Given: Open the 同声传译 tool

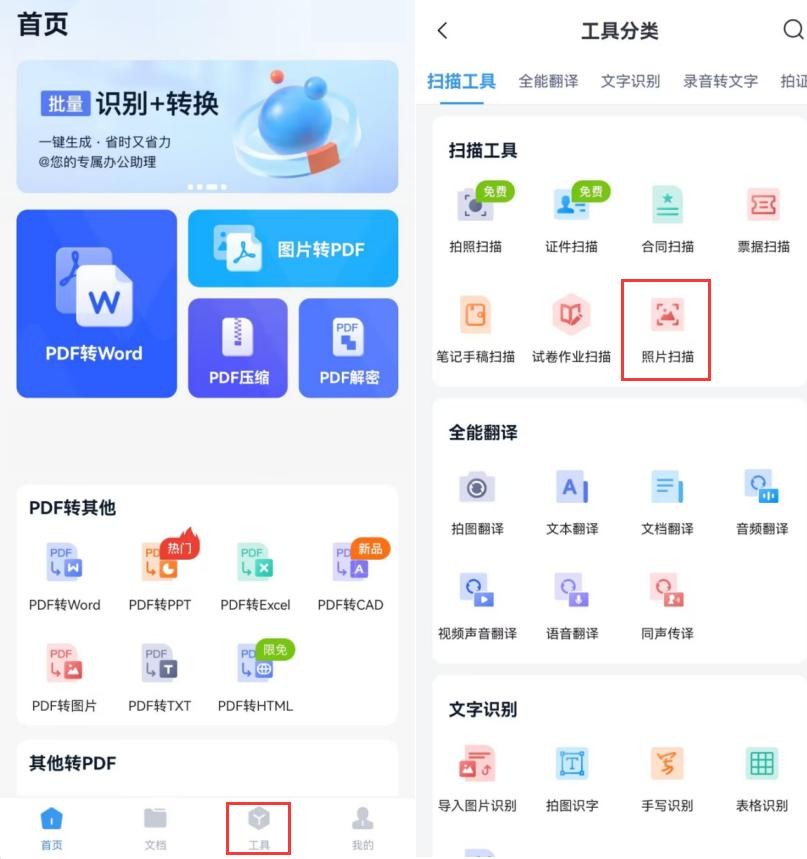Looking at the screenshot, I should (x=667, y=604).
